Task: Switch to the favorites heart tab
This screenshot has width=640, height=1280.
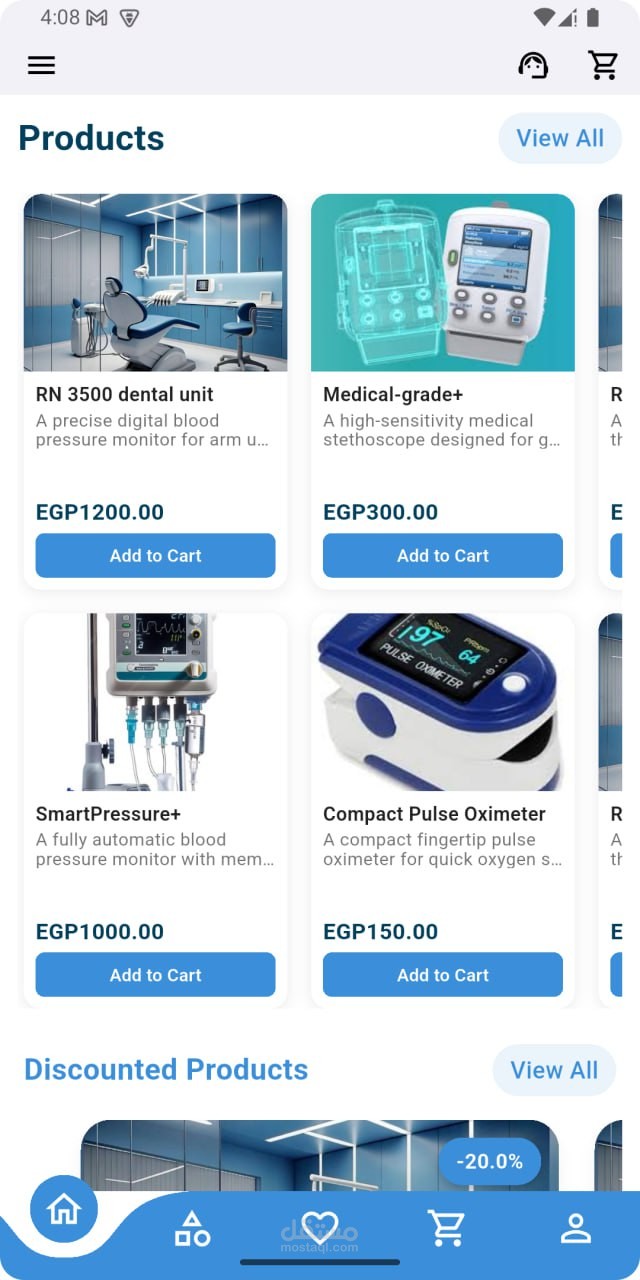Action: click(320, 1227)
